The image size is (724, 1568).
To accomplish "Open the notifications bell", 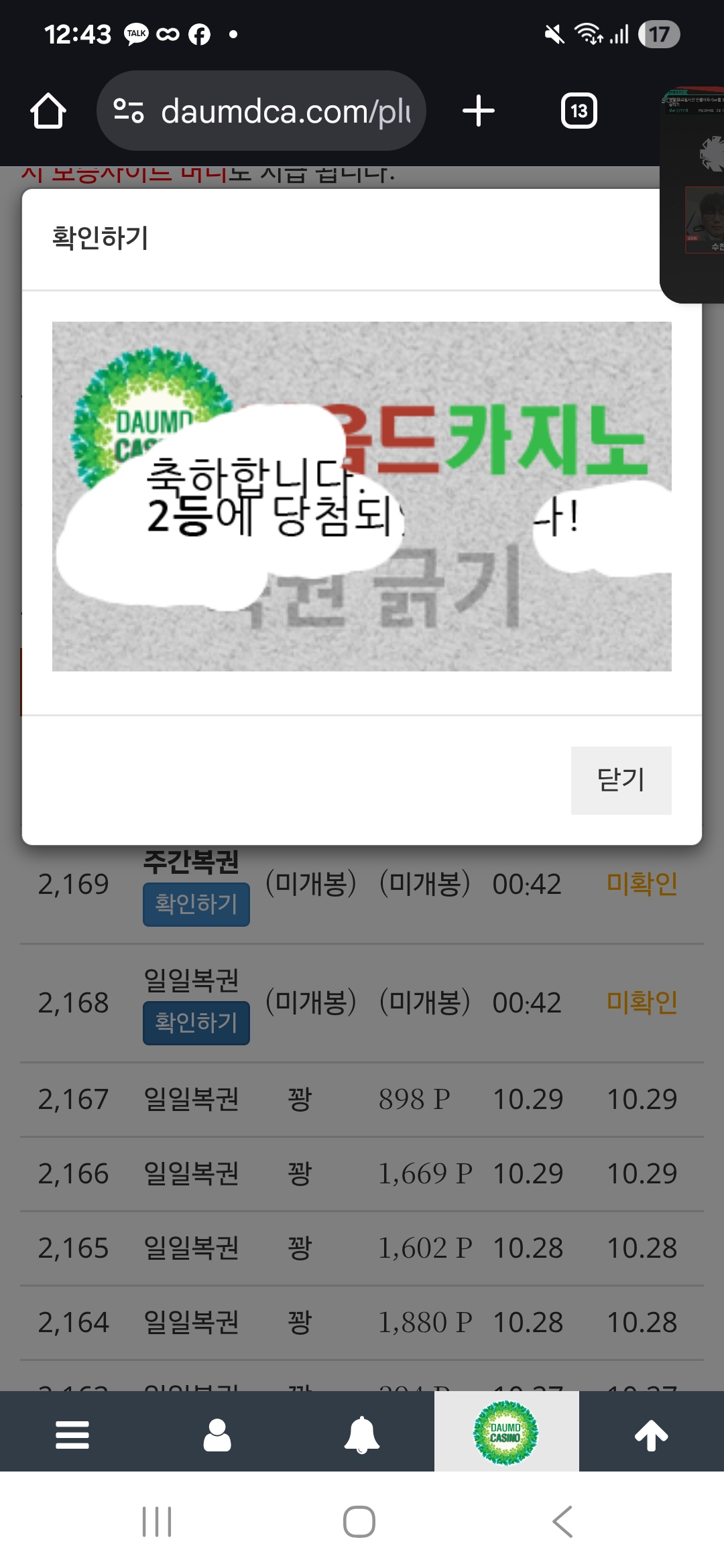I will [362, 1435].
